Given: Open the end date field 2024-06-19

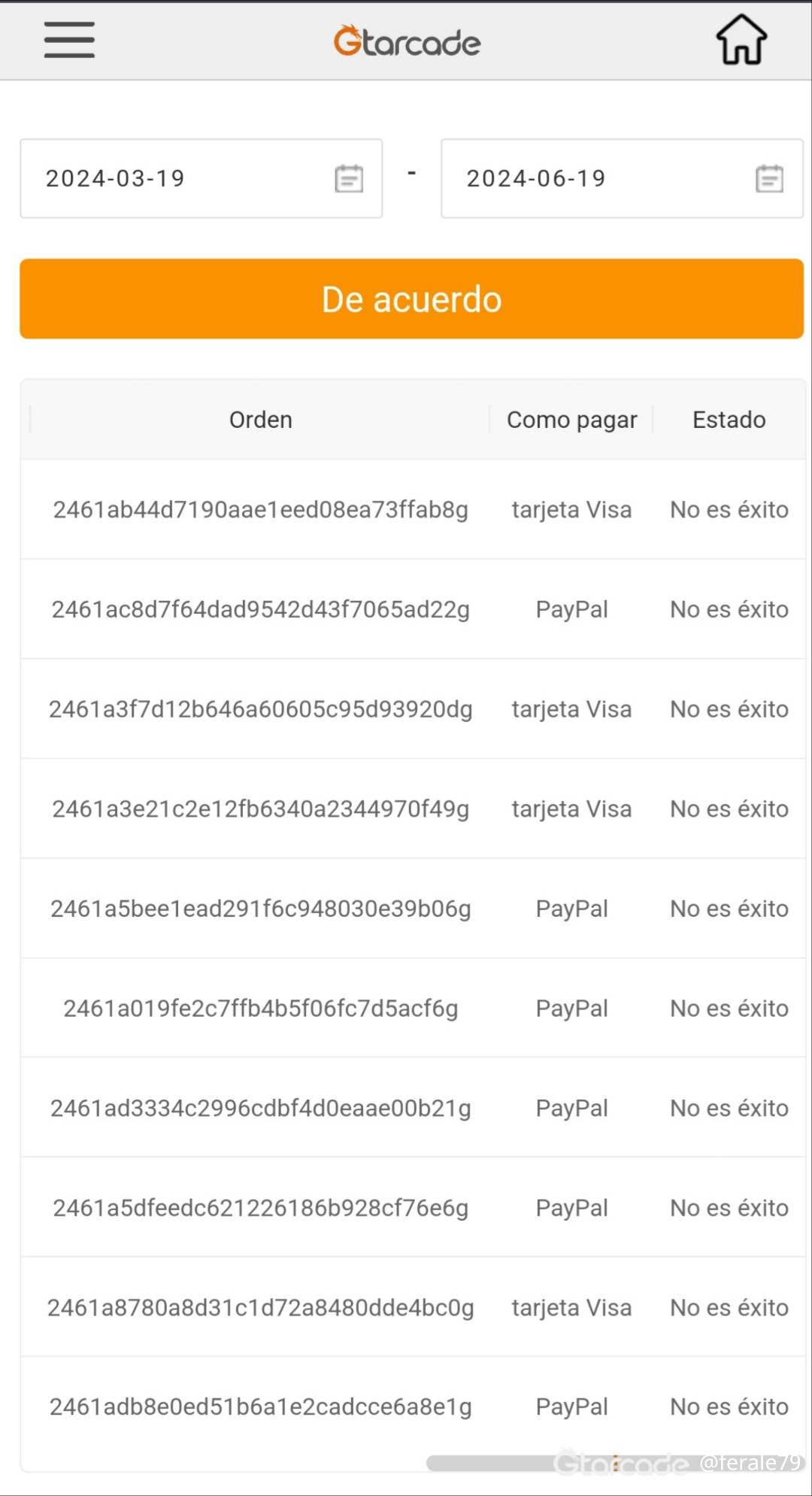Looking at the screenshot, I should pyautogui.click(x=622, y=178).
